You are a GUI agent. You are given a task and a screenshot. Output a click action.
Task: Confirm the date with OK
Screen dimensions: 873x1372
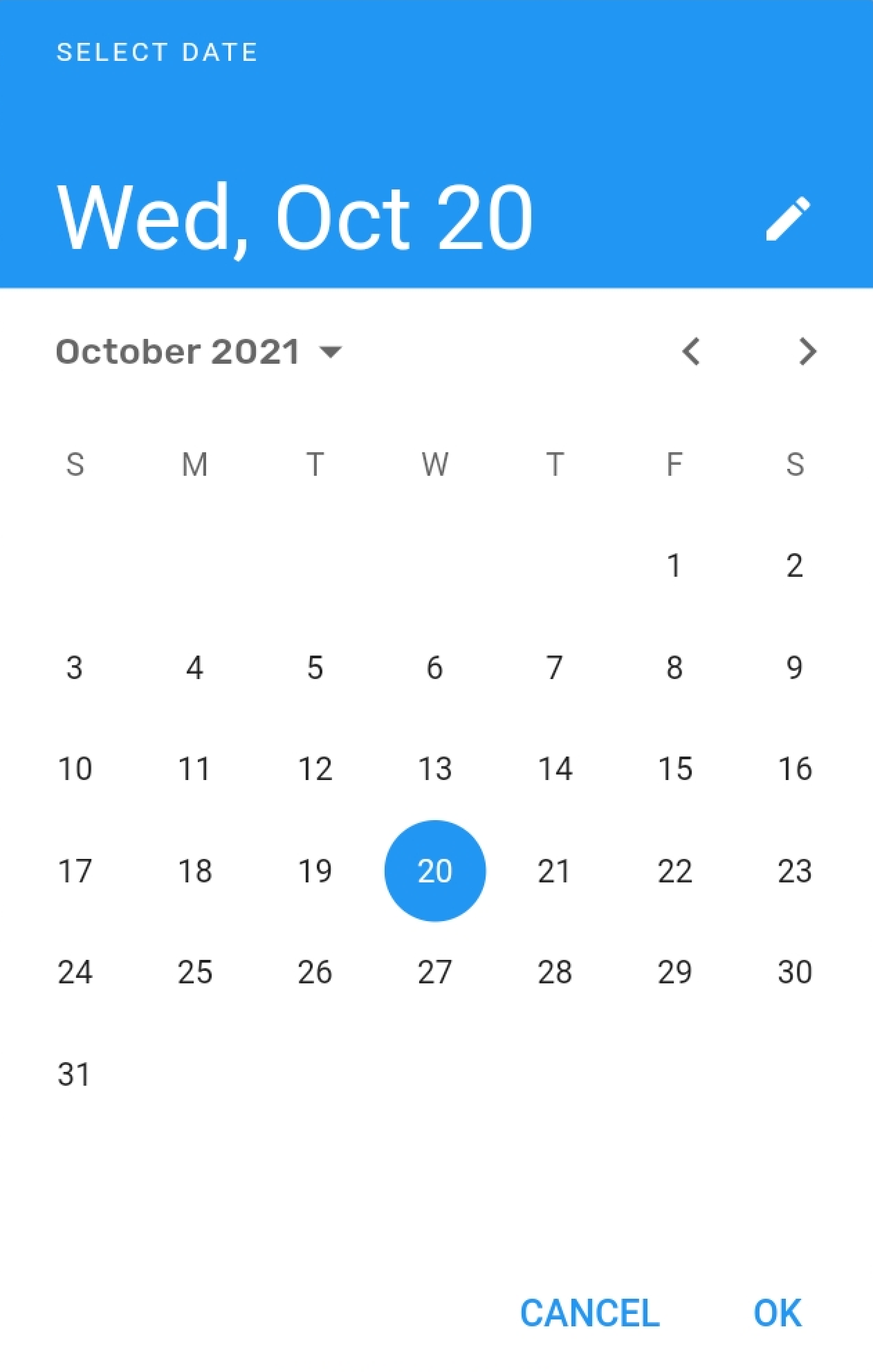pos(778,1313)
